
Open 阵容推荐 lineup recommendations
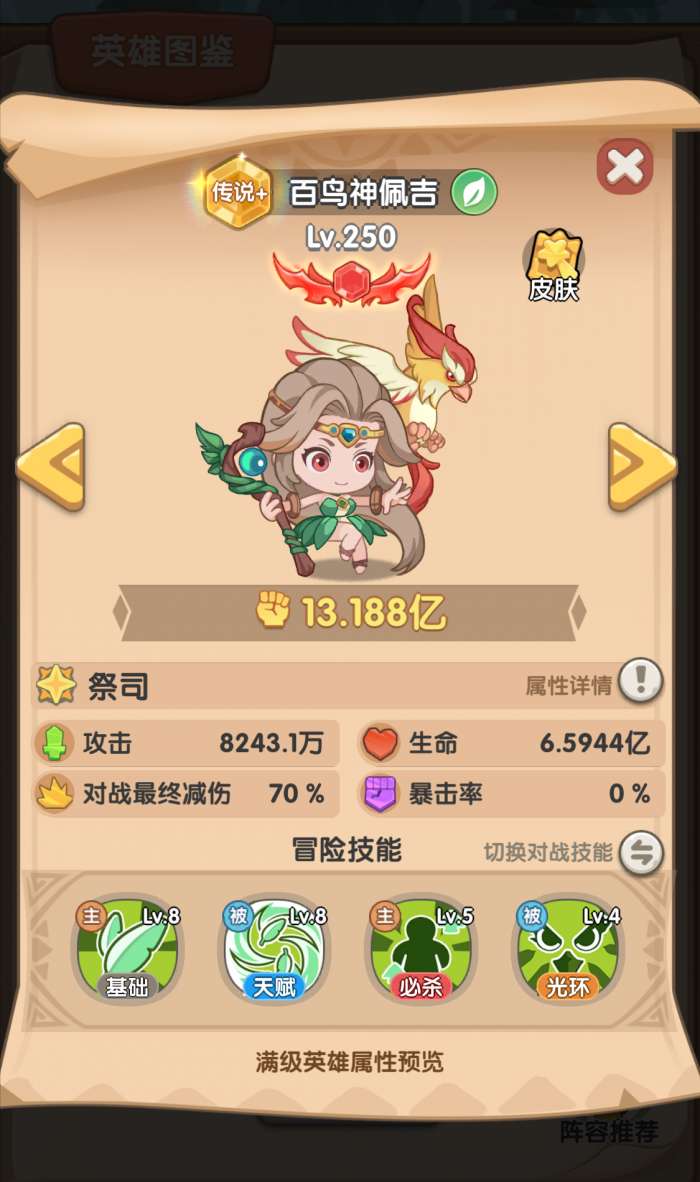point(608,1132)
